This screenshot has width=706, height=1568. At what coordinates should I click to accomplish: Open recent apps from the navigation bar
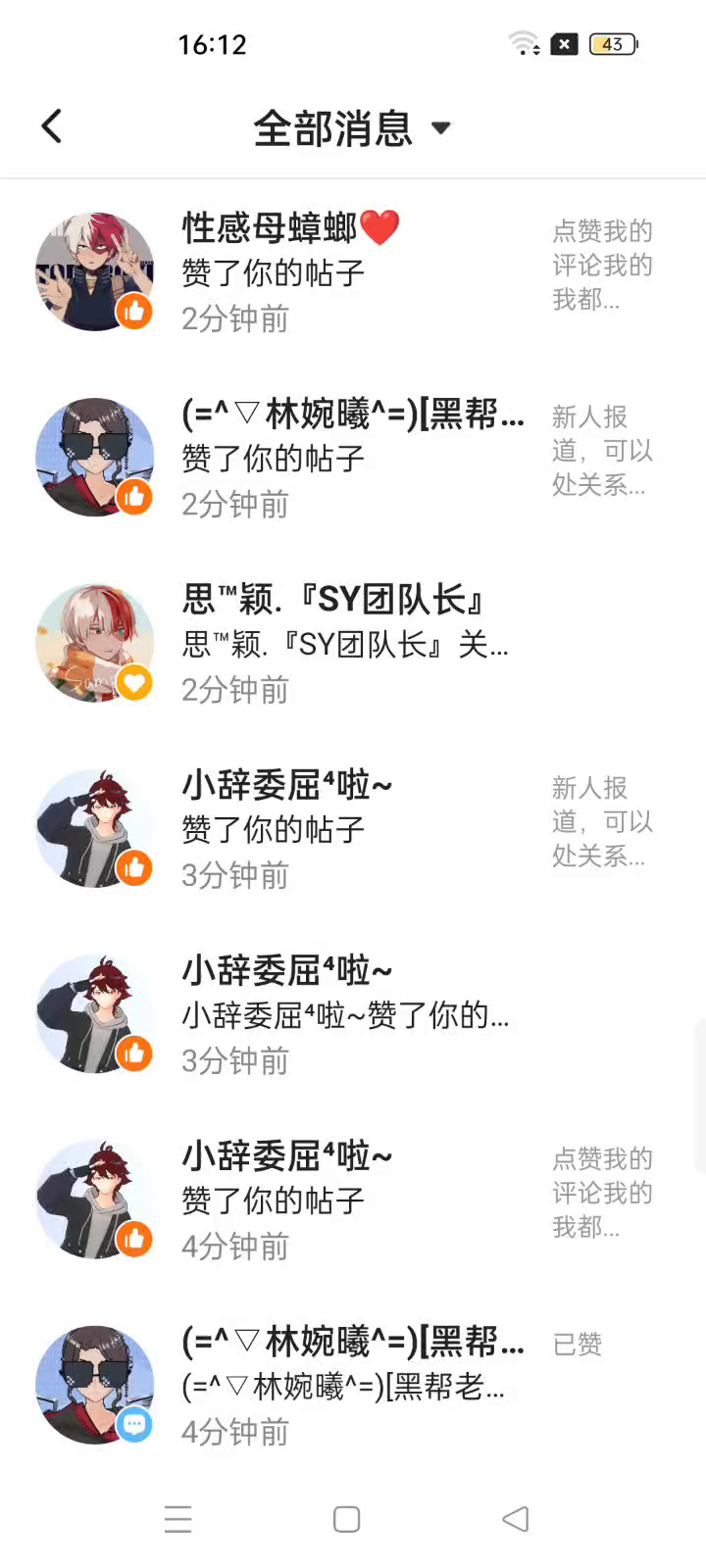coord(178,1519)
